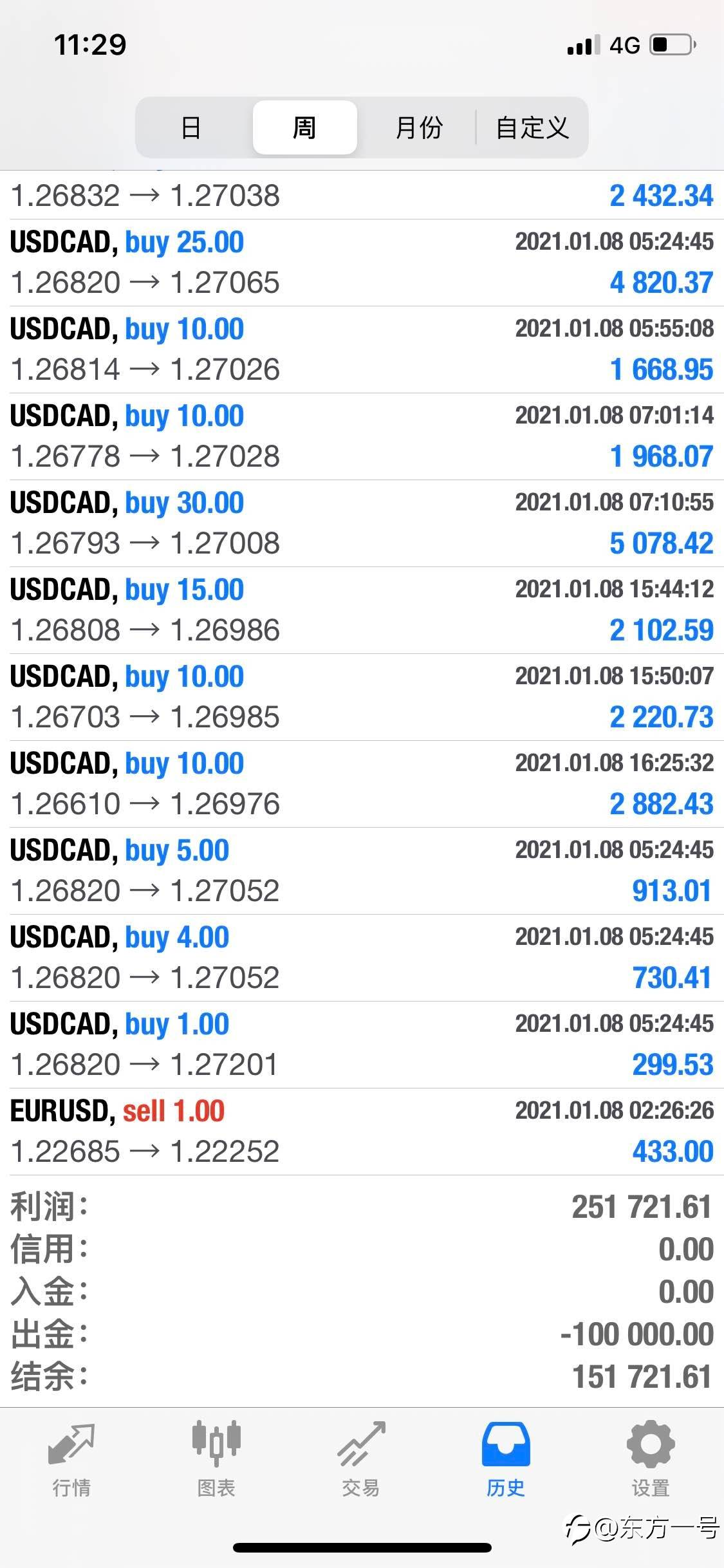Open the USDCAD trade with profit 1 668.95
724x1568 pixels.
pyautogui.click(x=362, y=350)
